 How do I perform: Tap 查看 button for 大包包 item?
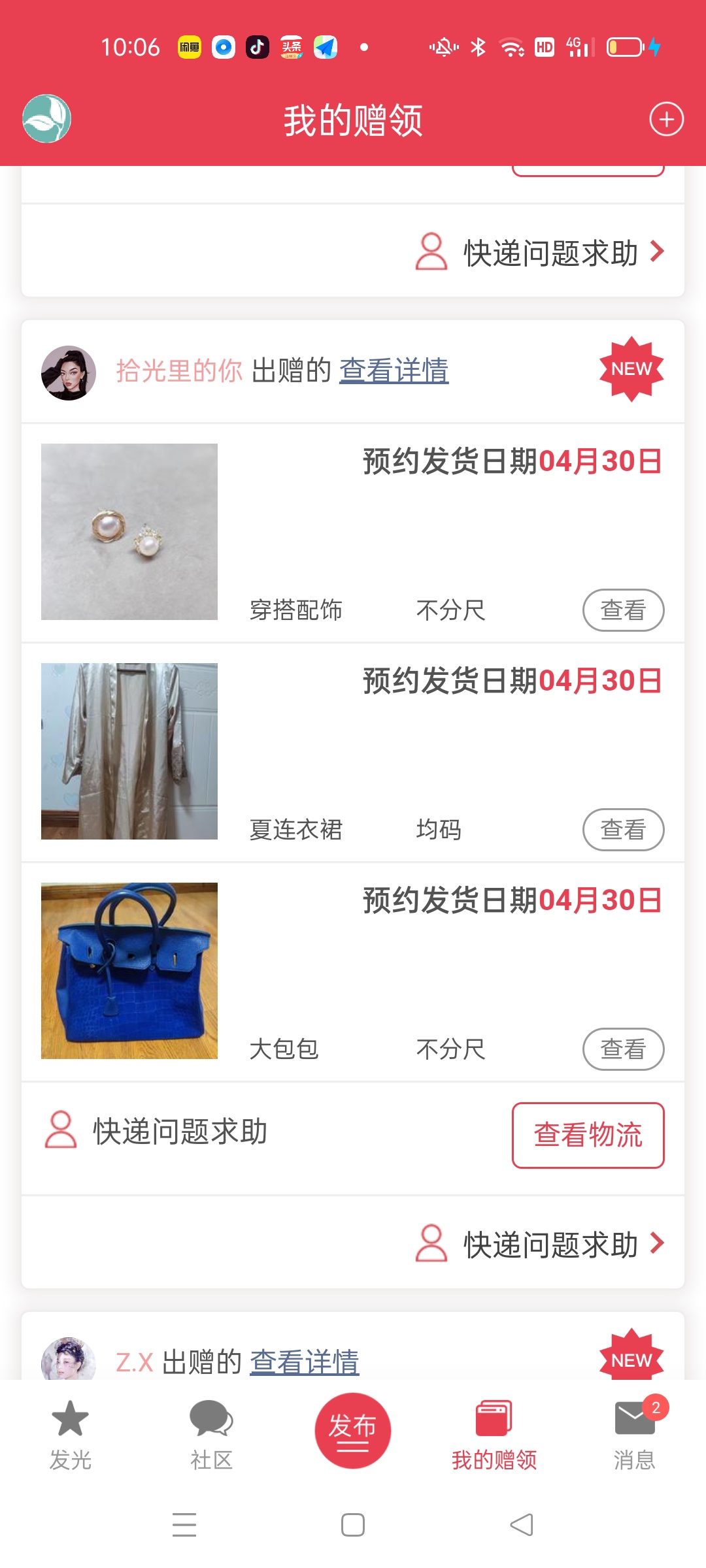[x=623, y=1049]
